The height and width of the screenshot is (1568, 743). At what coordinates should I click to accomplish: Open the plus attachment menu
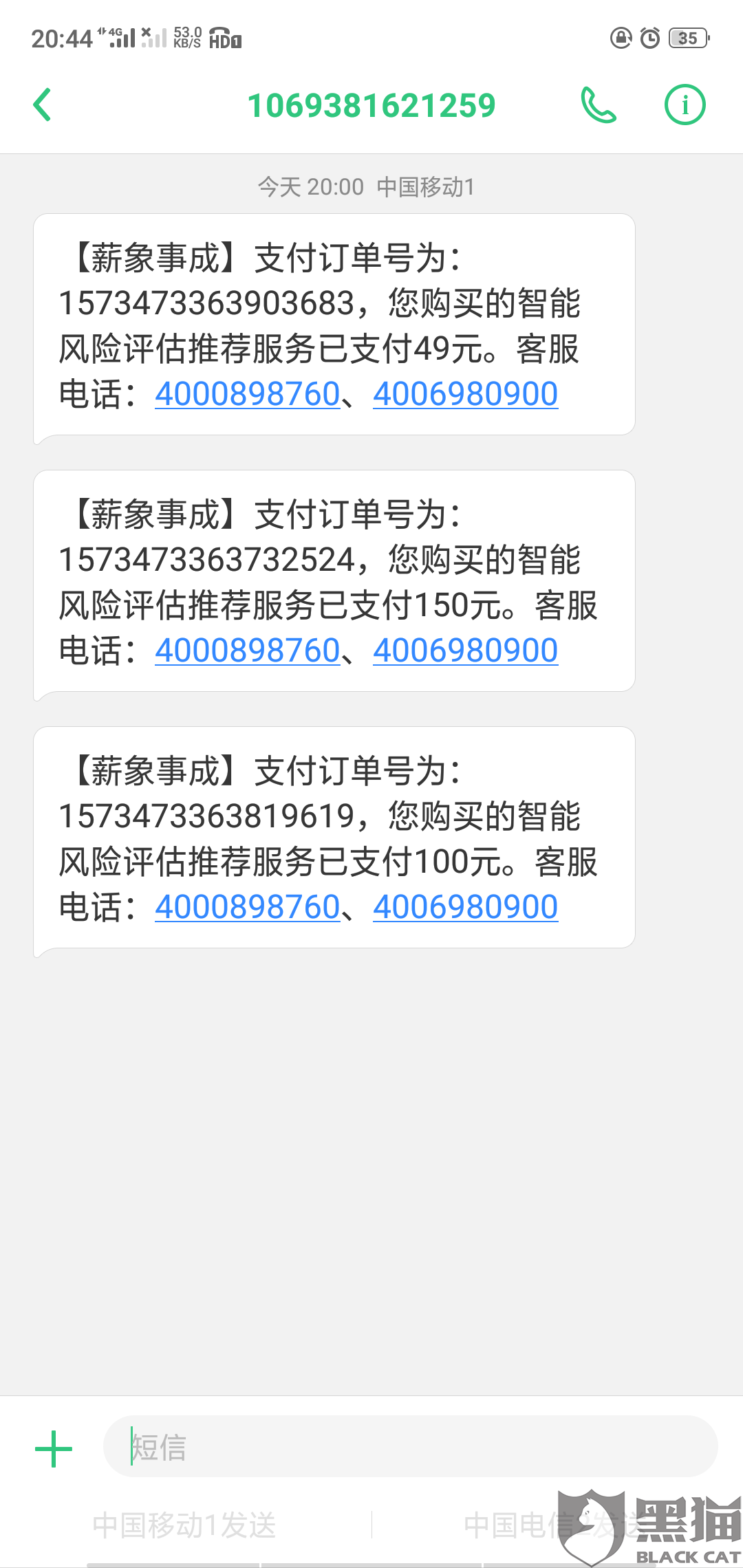click(x=54, y=1448)
